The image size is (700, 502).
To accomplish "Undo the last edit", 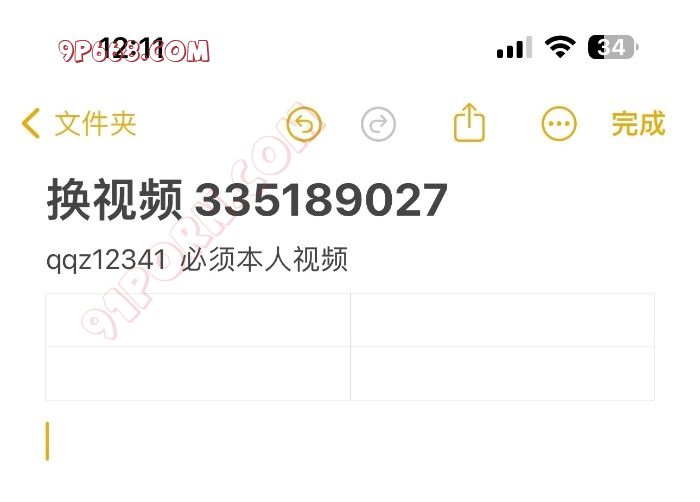I will (305, 125).
